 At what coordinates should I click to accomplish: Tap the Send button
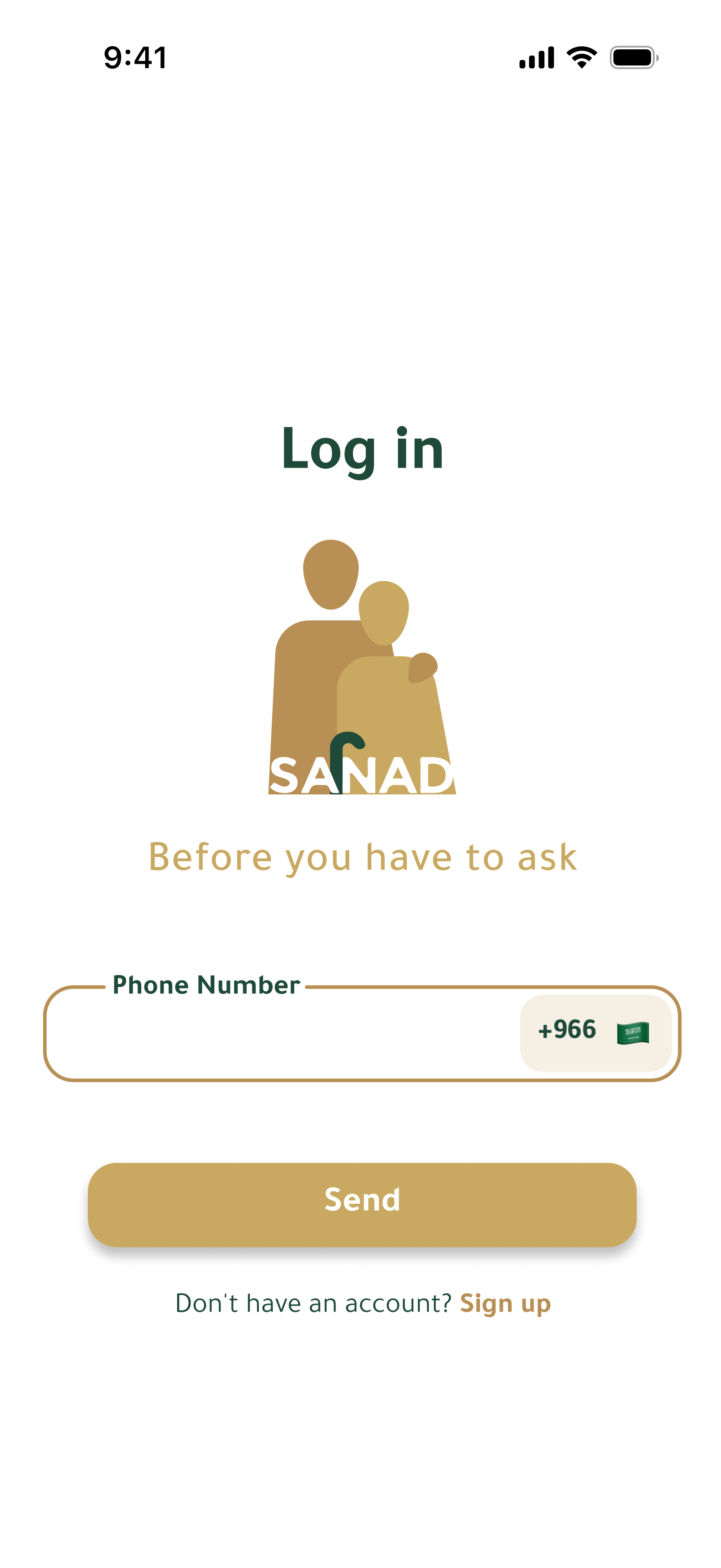362,1205
